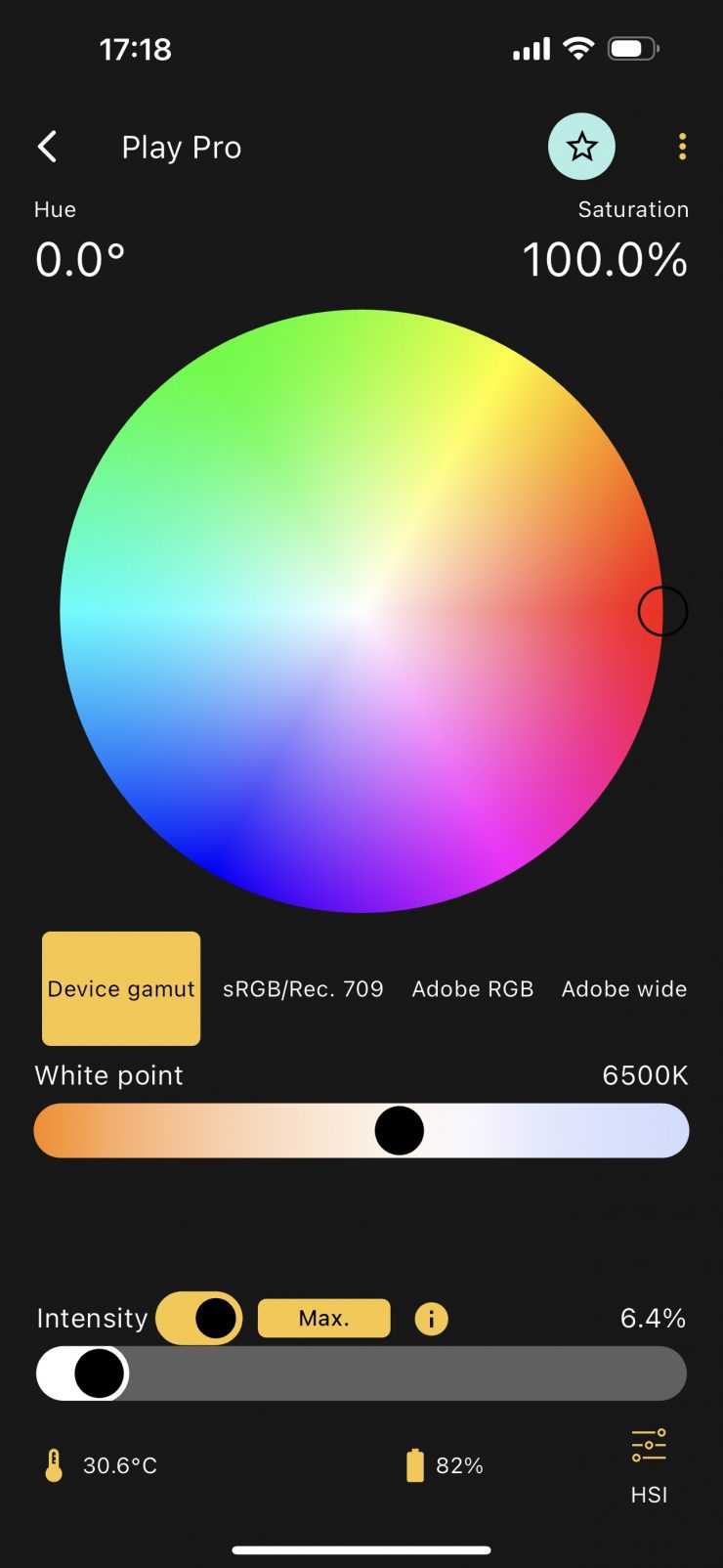Toggle the Intensity switch off
This screenshot has width=723, height=1568.
pyautogui.click(x=199, y=1318)
